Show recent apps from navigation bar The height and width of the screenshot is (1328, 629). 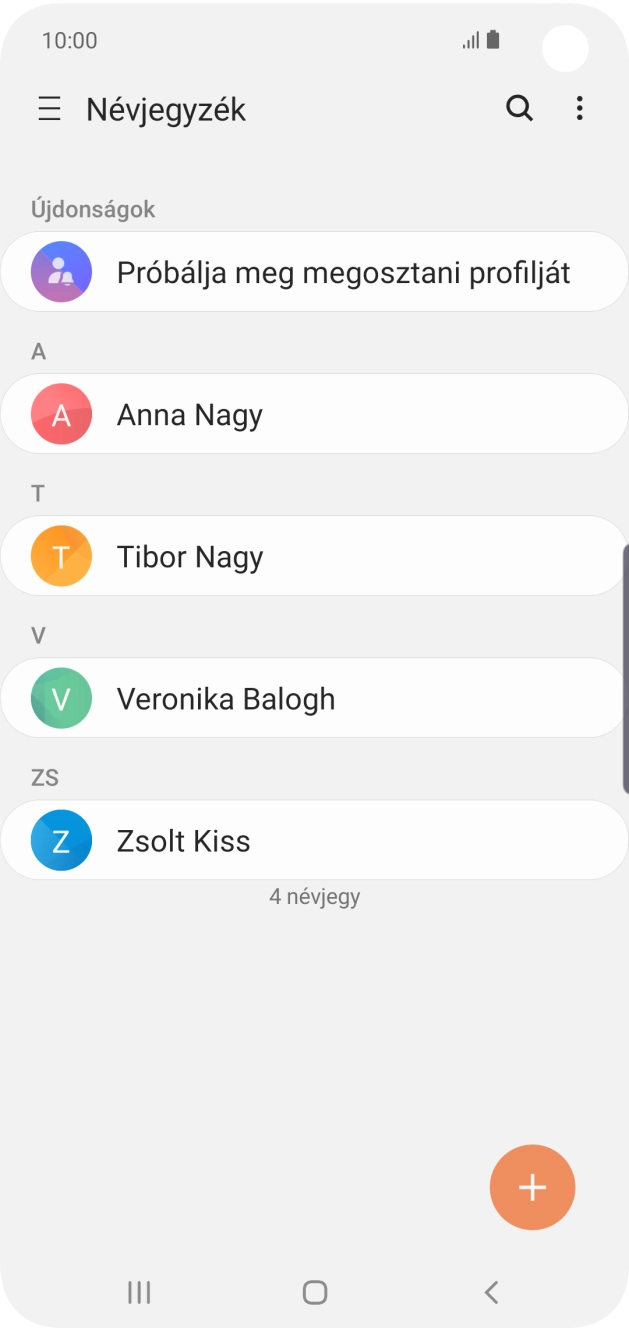click(139, 1292)
